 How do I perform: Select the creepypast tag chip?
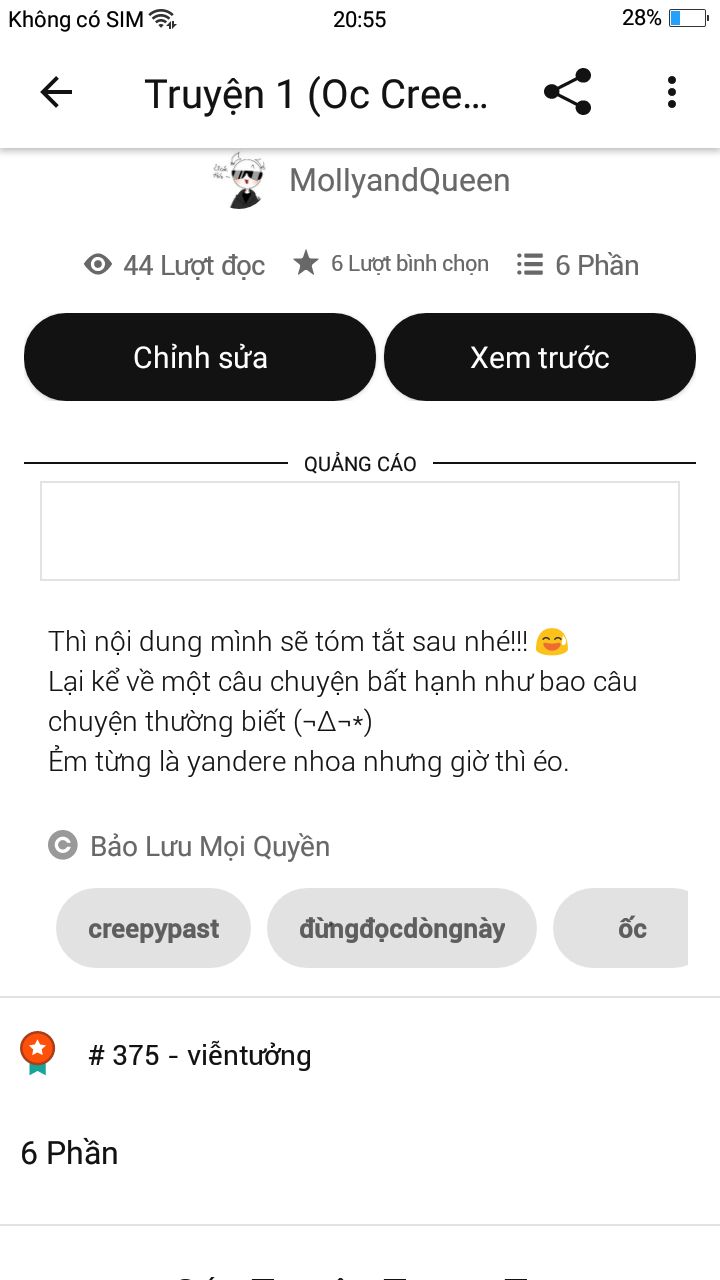coord(153,928)
